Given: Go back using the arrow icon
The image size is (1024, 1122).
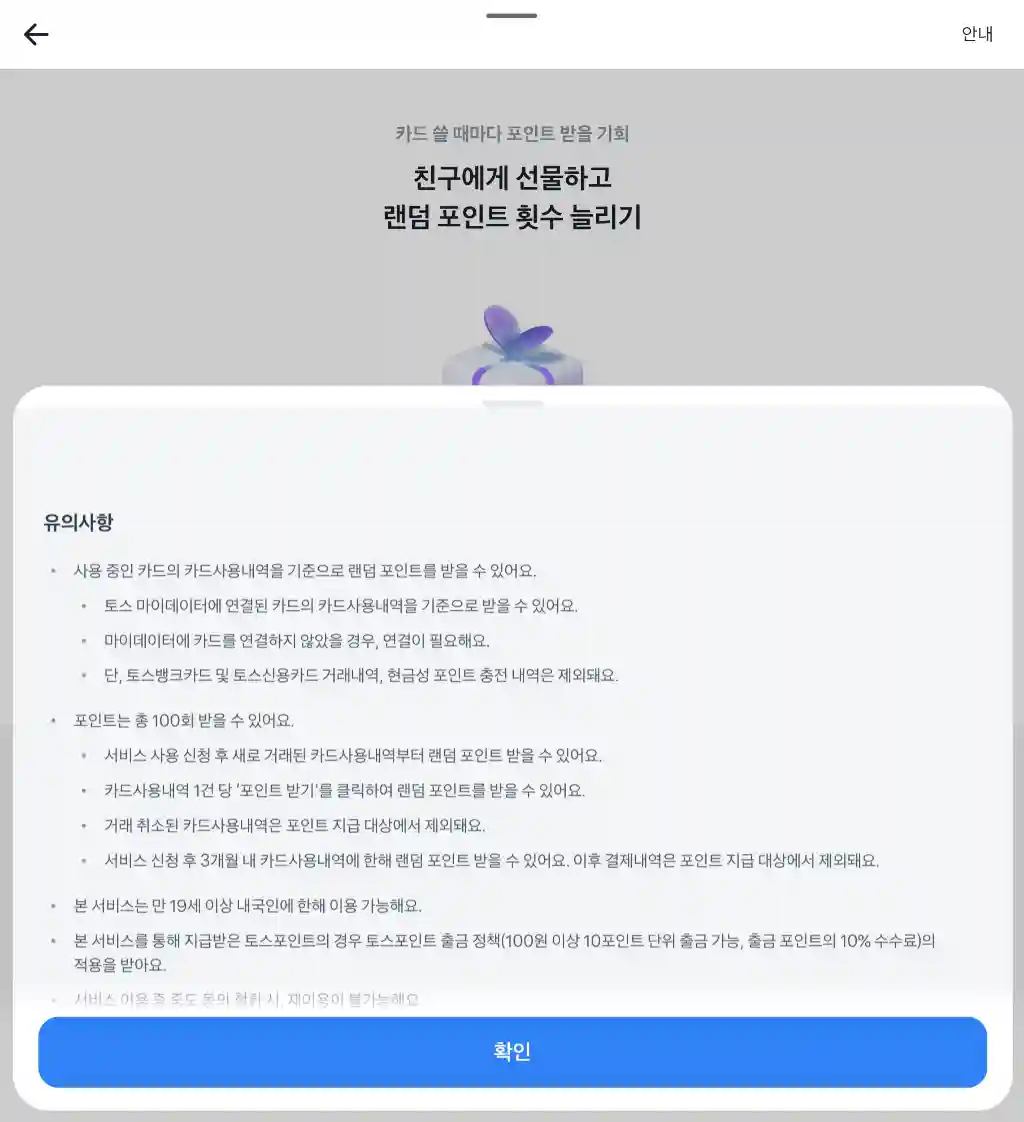Looking at the screenshot, I should tap(36, 35).
